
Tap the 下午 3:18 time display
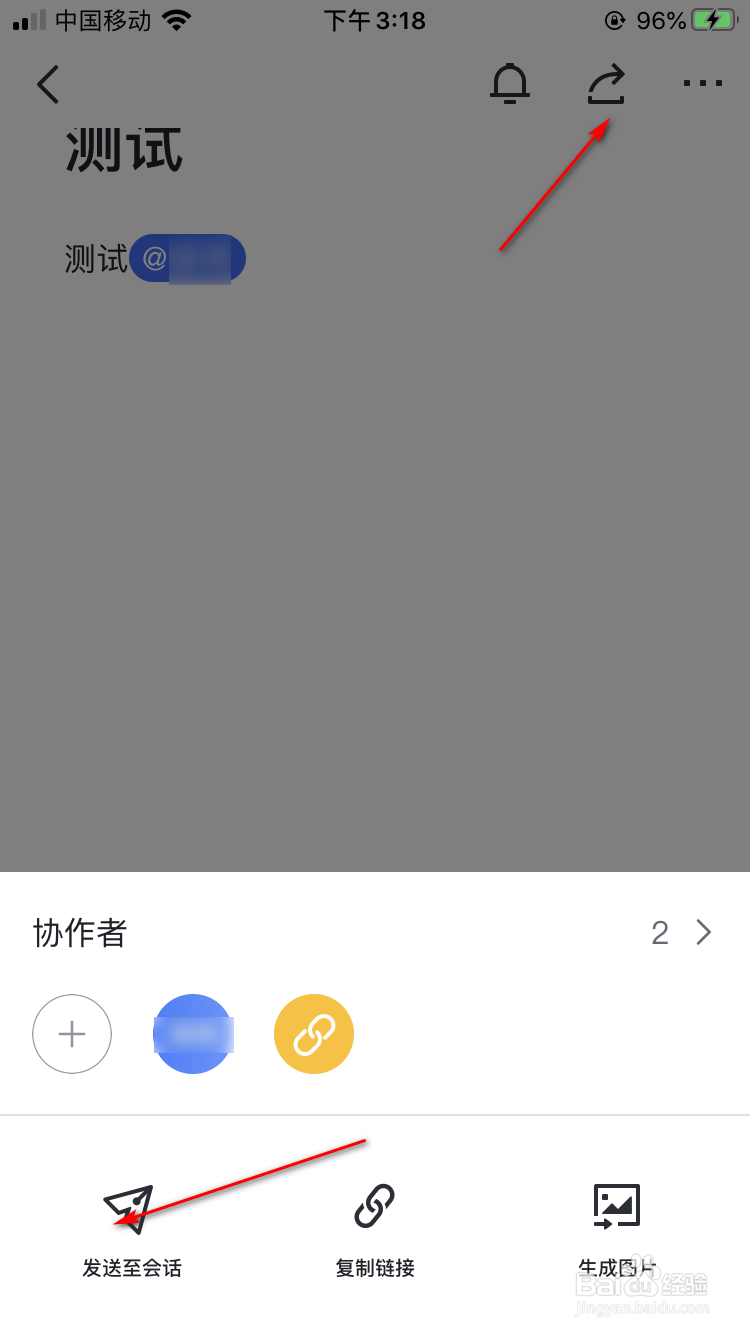(x=375, y=20)
